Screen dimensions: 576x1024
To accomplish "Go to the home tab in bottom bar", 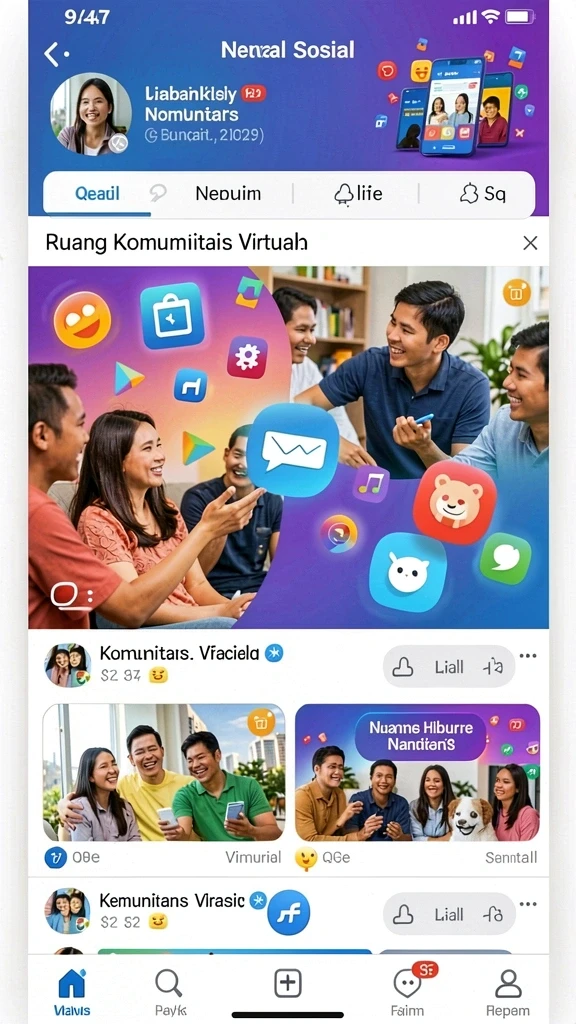I will (72, 991).
